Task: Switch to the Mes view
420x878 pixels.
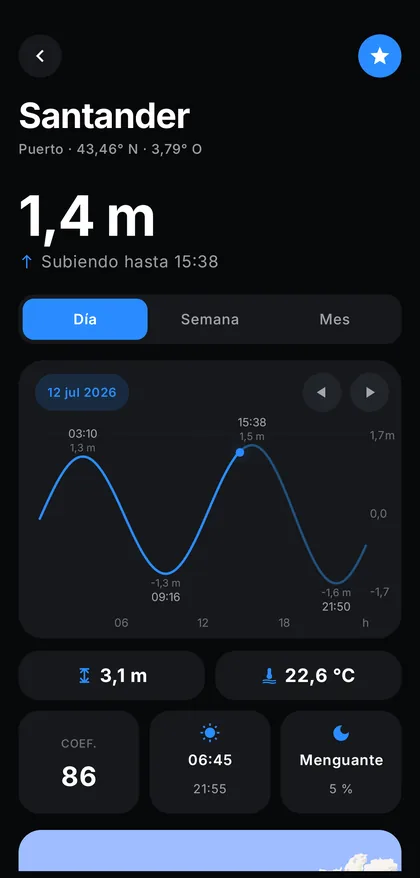Action: 335,319
